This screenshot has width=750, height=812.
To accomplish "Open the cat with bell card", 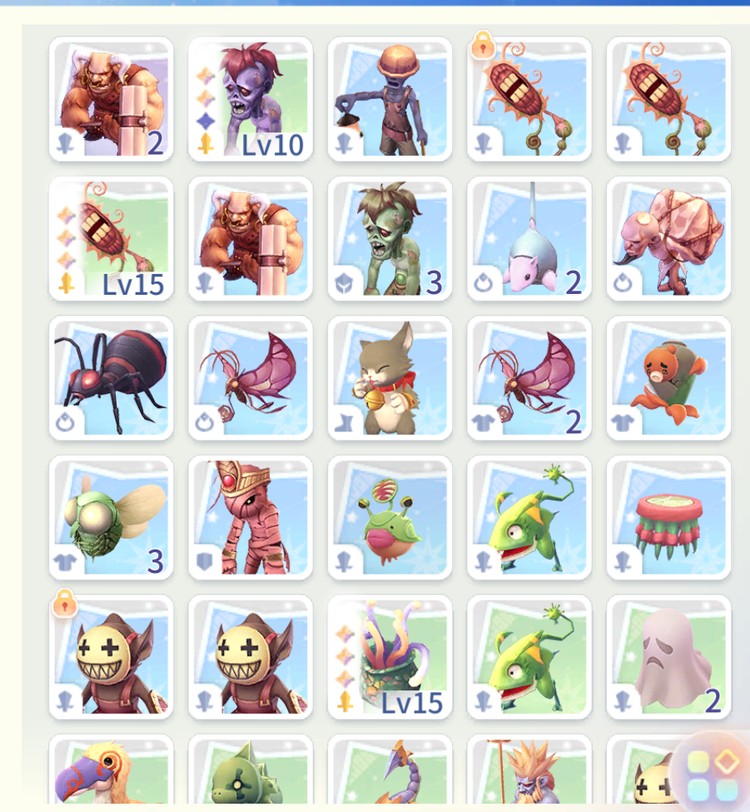I will coord(389,378).
